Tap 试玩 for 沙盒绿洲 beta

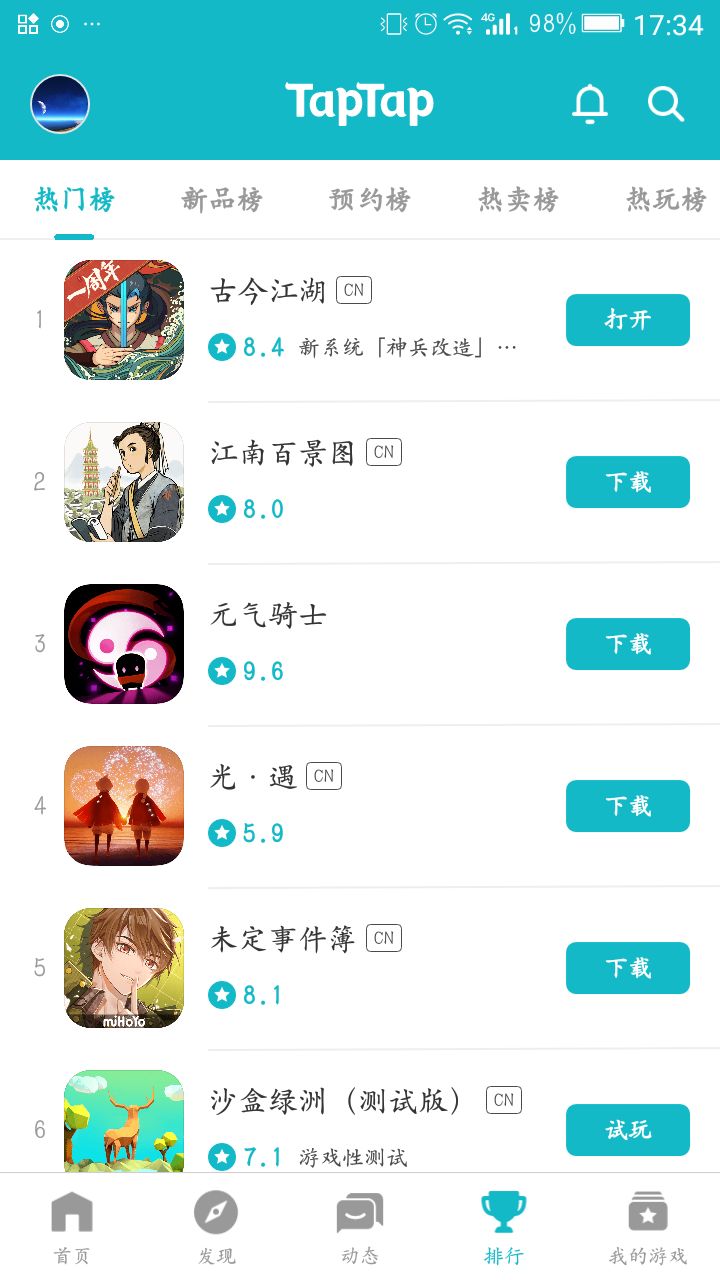627,1130
